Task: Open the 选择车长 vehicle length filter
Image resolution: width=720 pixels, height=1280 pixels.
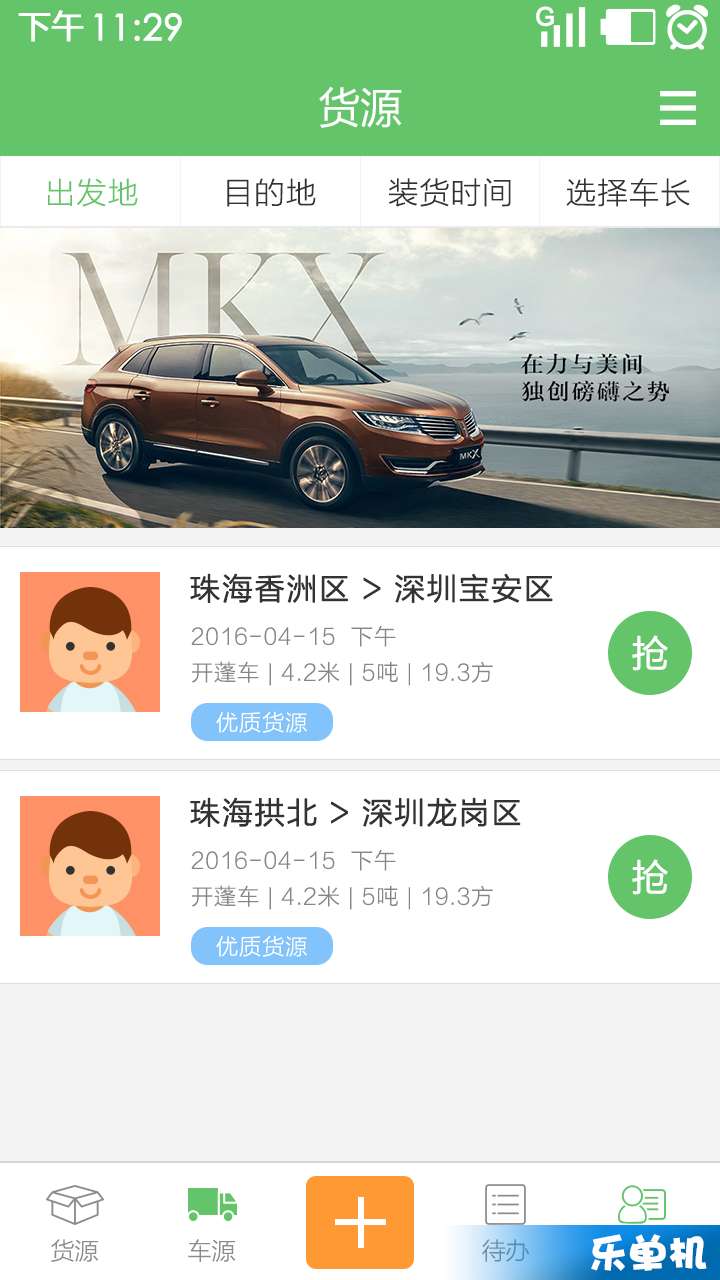Action: (628, 192)
